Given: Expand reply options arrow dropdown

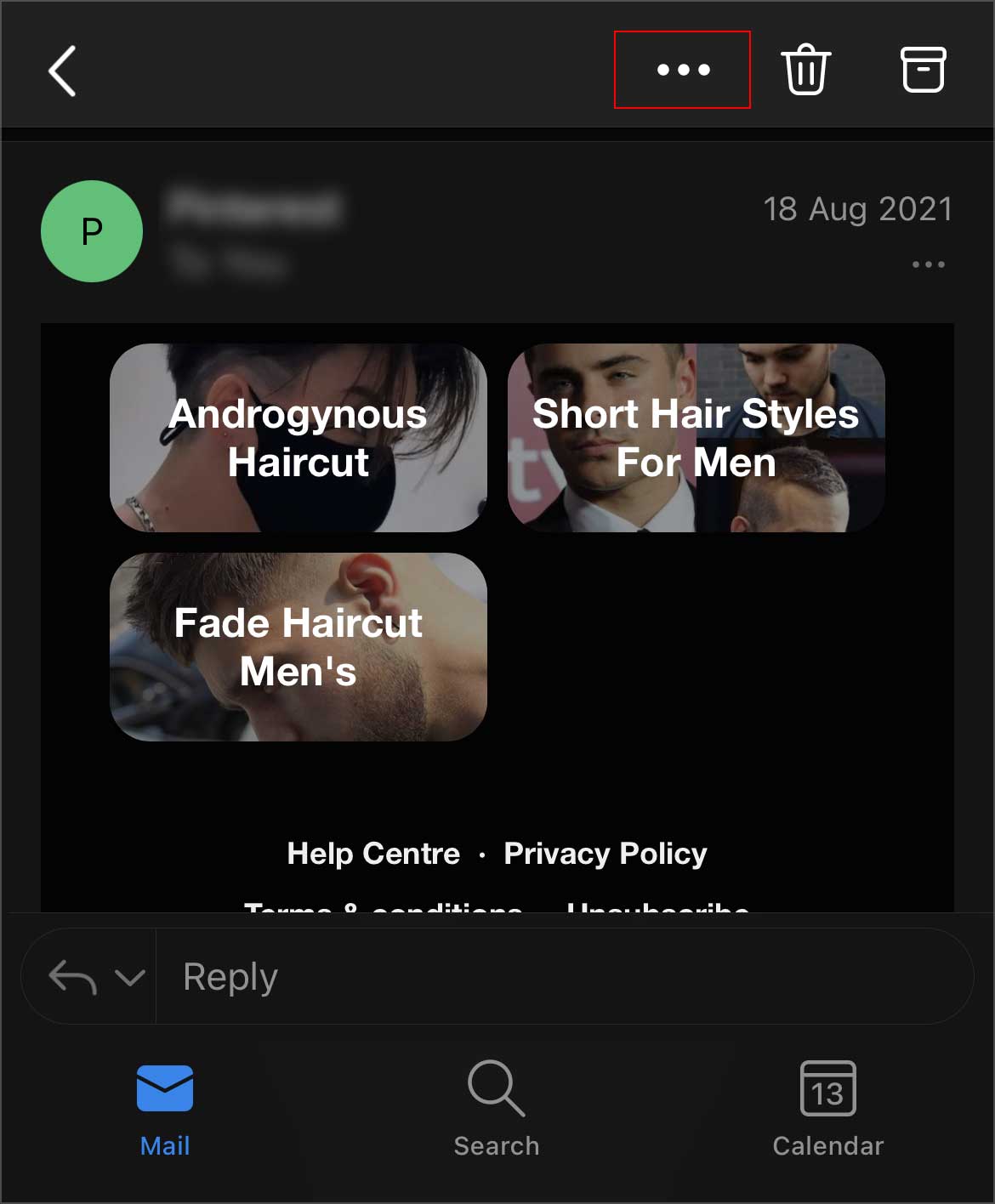Looking at the screenshot, I should pos(128,977).
